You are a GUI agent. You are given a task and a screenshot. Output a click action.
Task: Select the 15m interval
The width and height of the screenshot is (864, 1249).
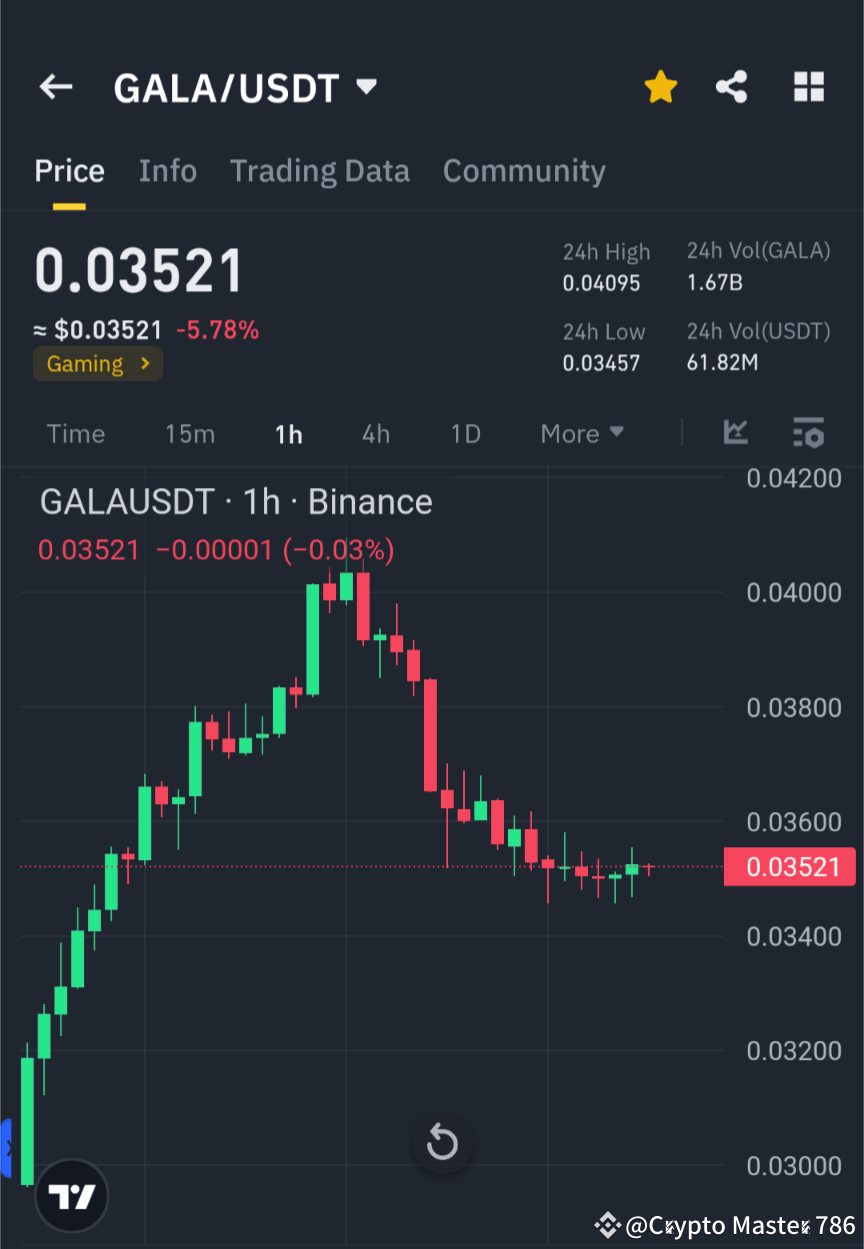(190, 433)
